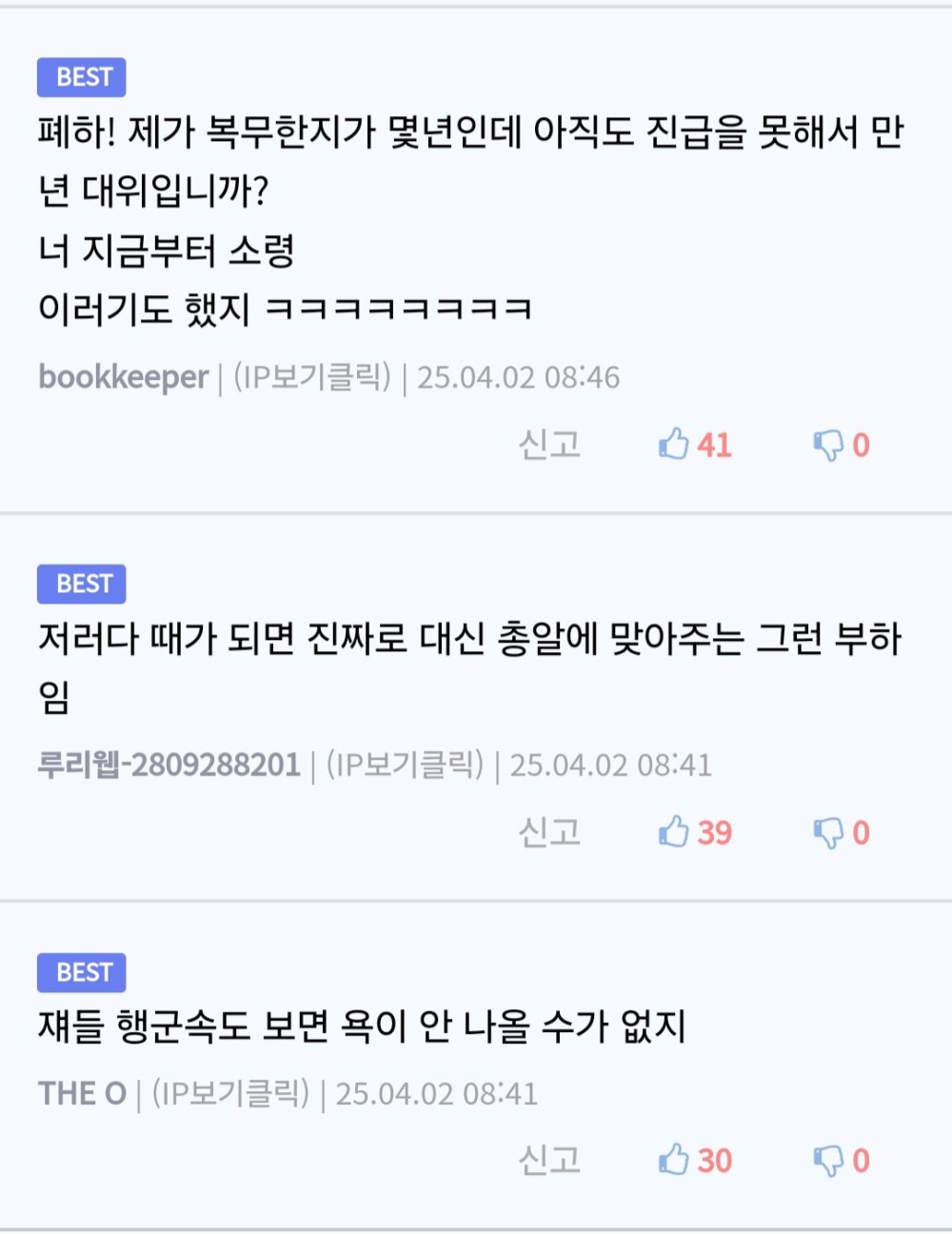Report THE O's comment with 신고
The image size is (952, 1234).
tap(549, 1160)
